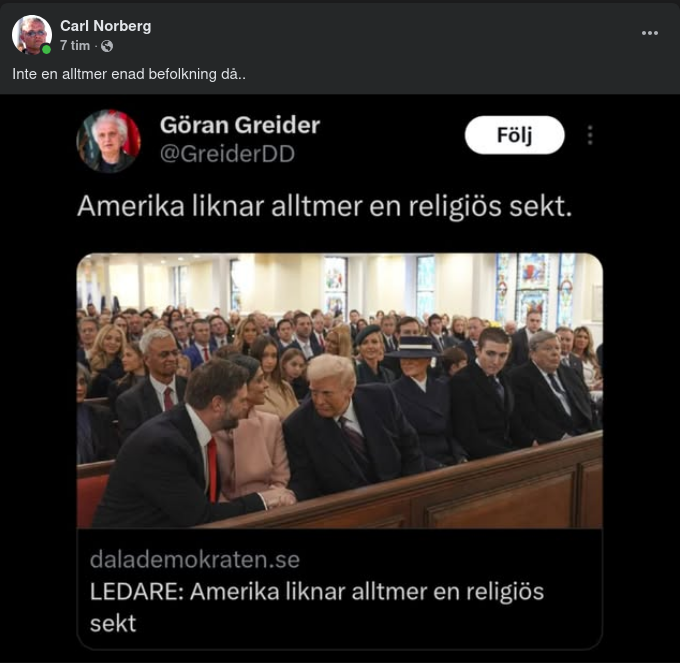Image resolution: width=680 pixels, height=663 pixels.
Task: Open Carl Norberg's profile picture
Action: pos(32,35)
